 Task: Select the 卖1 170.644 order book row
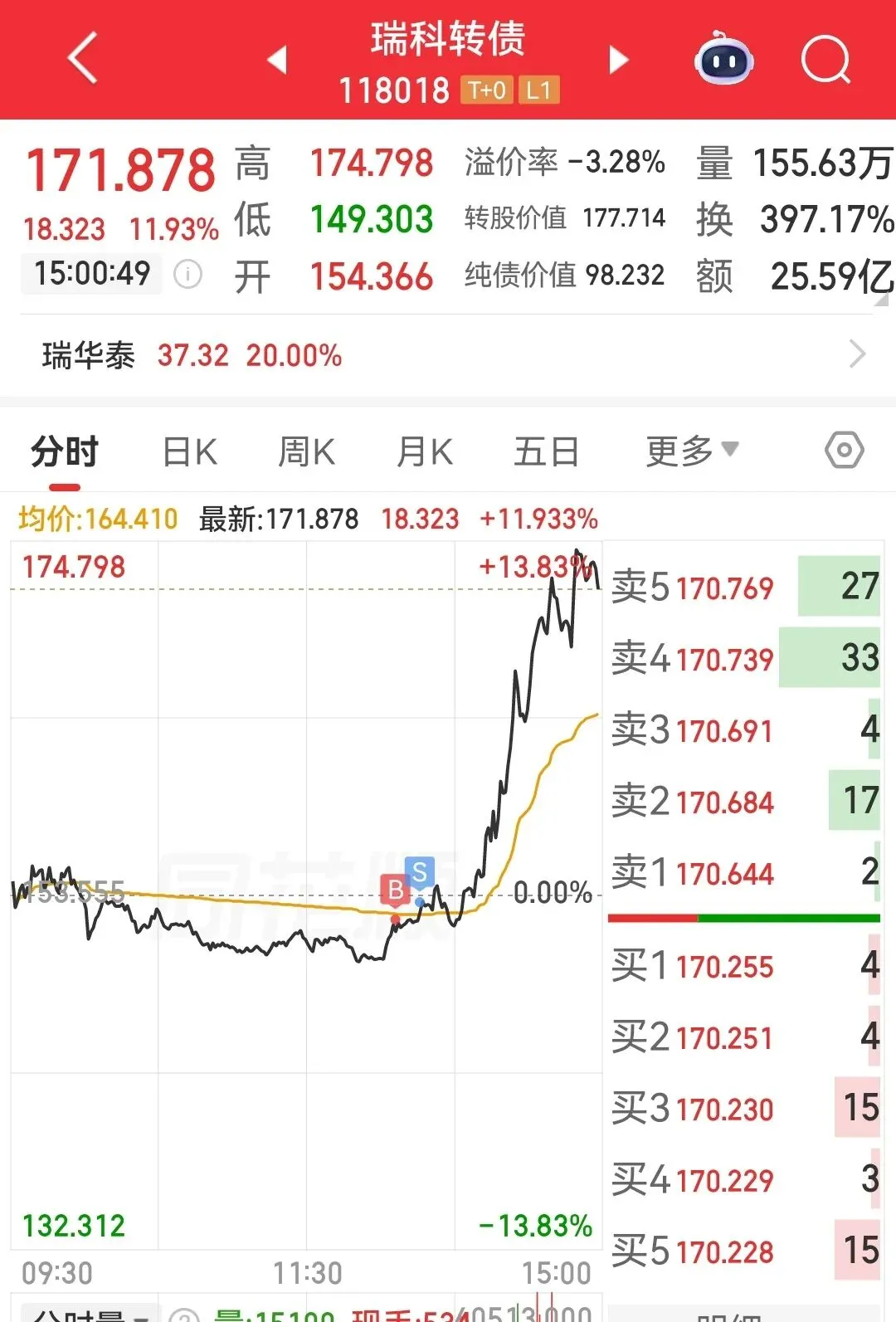pyautogui.click(x=744, y=872)
